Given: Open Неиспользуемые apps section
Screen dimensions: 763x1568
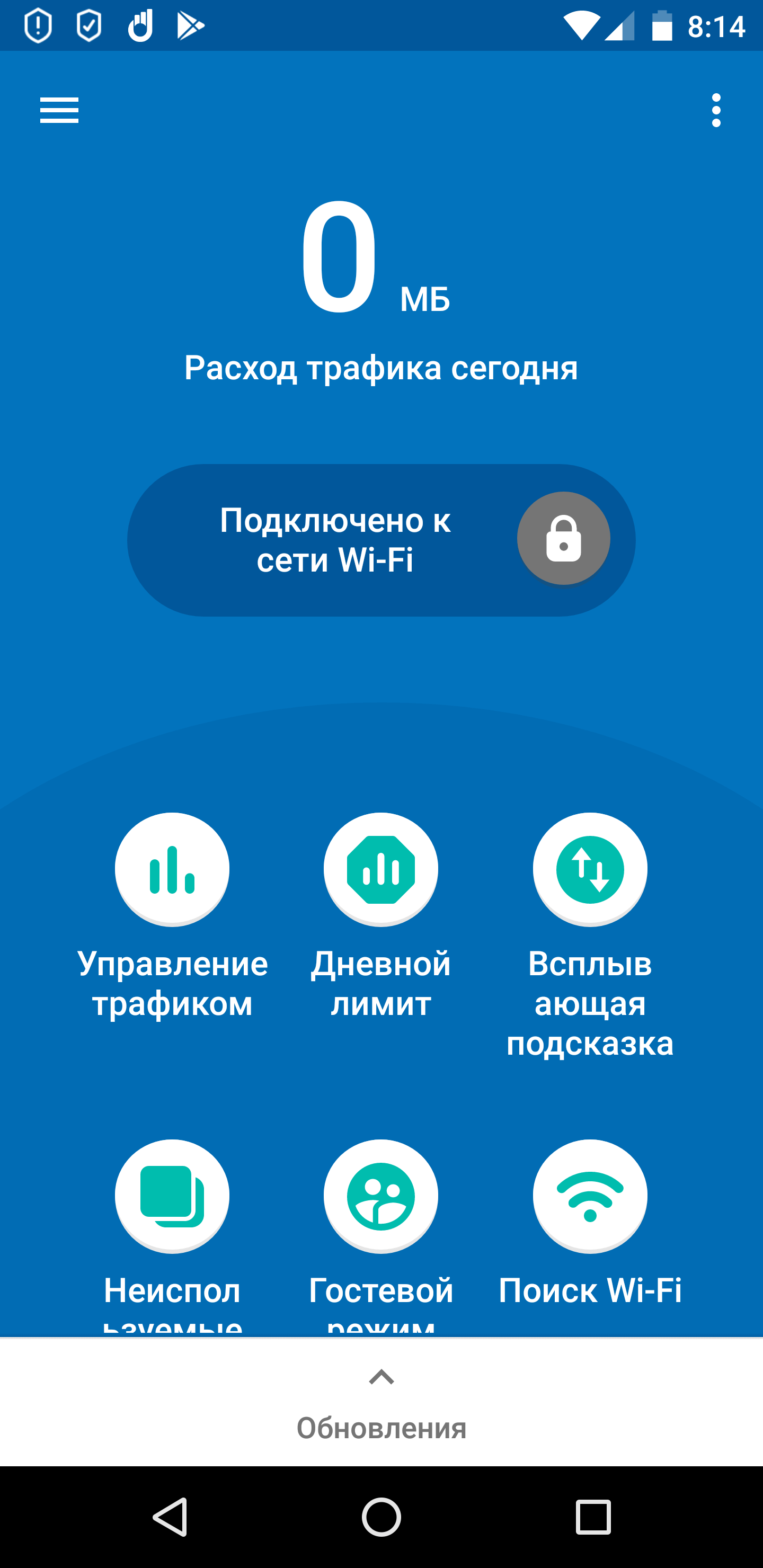Looking at the screenshot, I should coord(172,1196).
